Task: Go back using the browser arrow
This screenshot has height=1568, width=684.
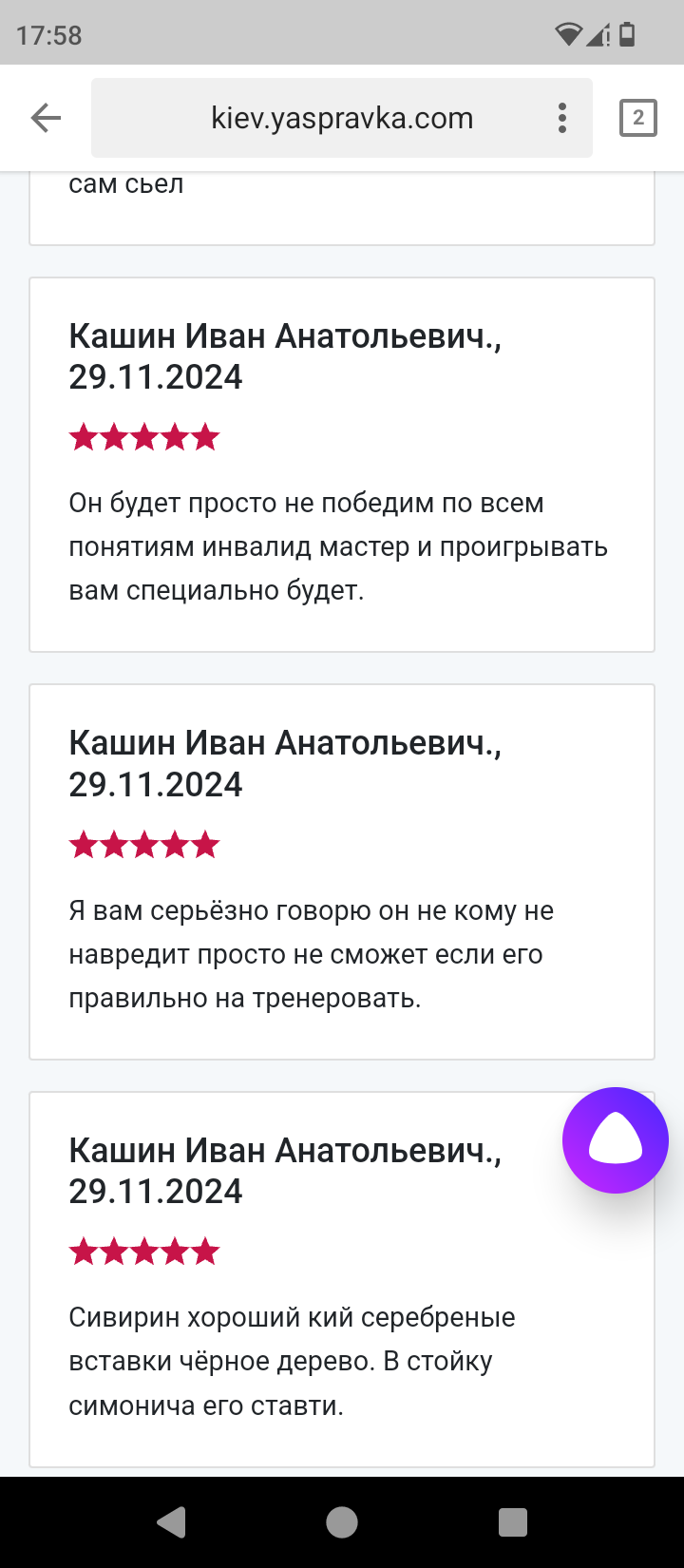Action: pos(46,118)
